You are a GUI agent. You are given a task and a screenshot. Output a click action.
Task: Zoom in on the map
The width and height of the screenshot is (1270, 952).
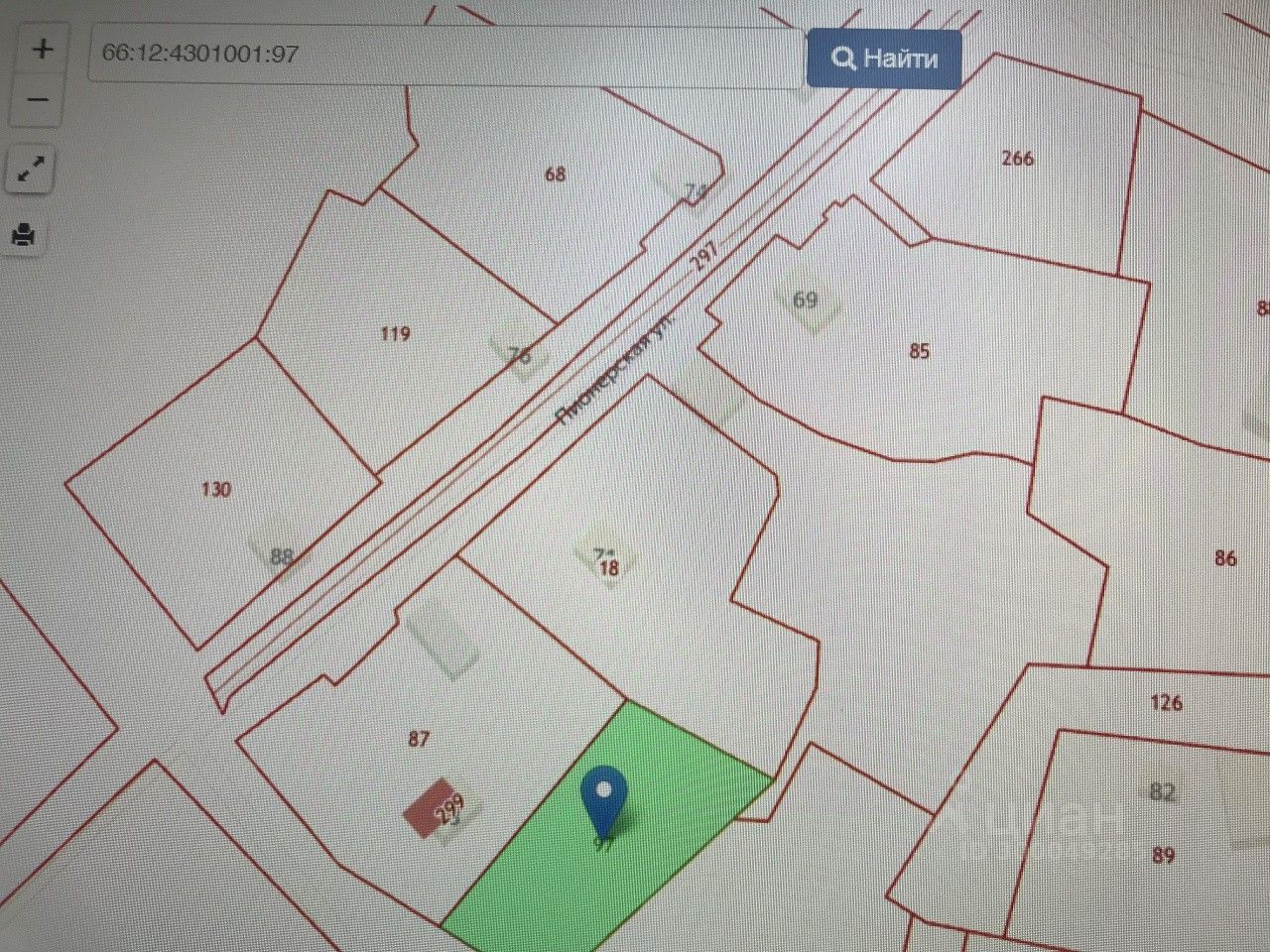click(42, 49)
